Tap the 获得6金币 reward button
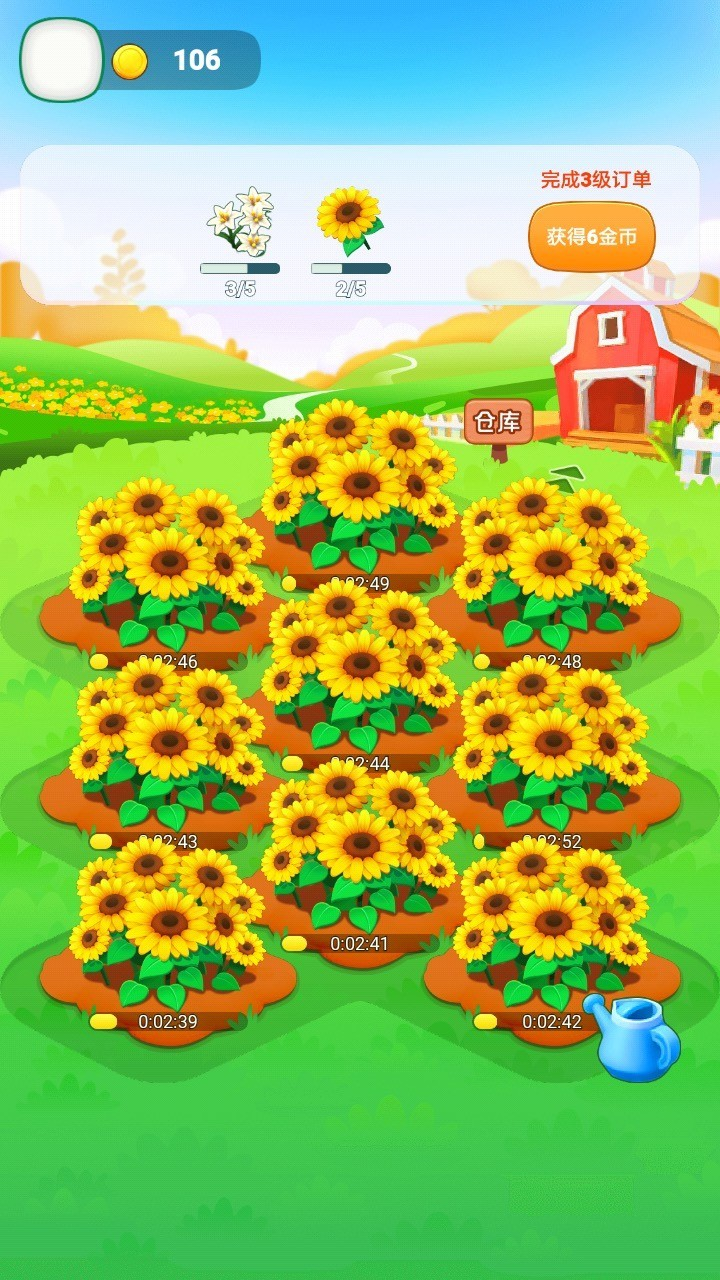The image size is (720, 1280). (591, 238)
